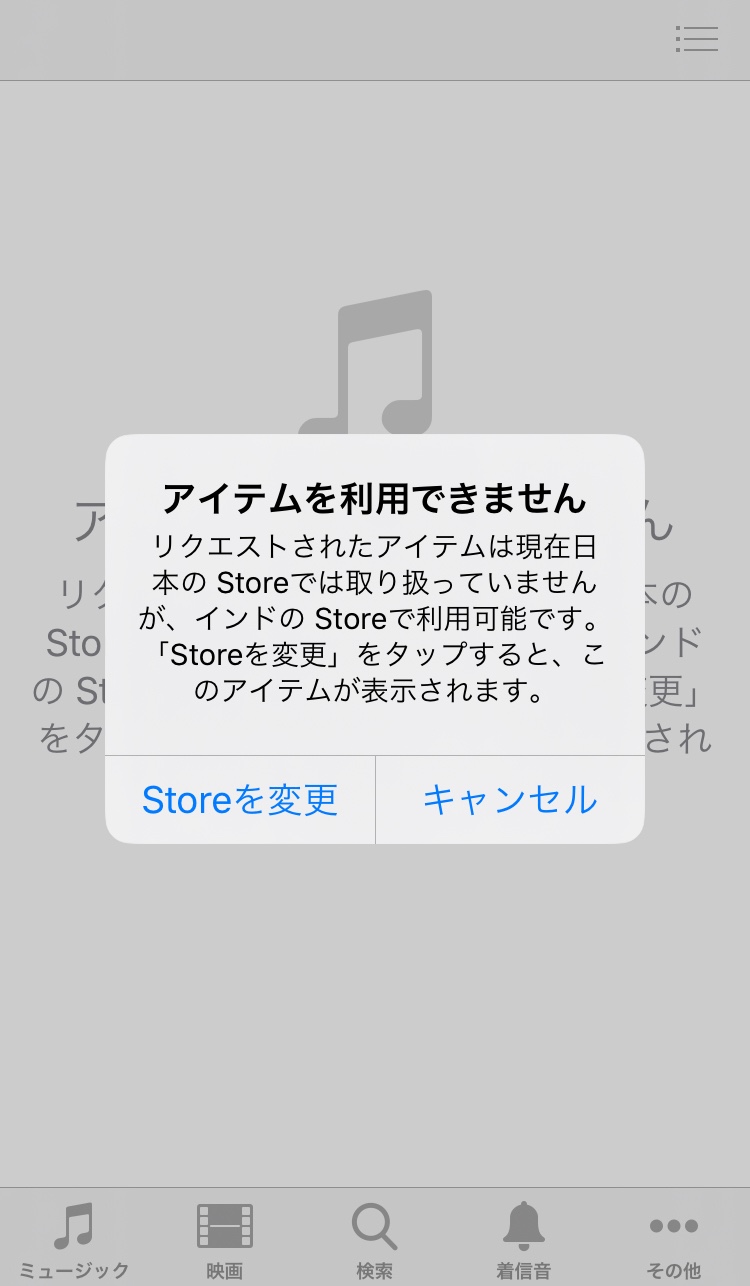Open the 検索 tab
Image resolution: width=750 pixels, height=1286 pixels.
point(375,1238)
